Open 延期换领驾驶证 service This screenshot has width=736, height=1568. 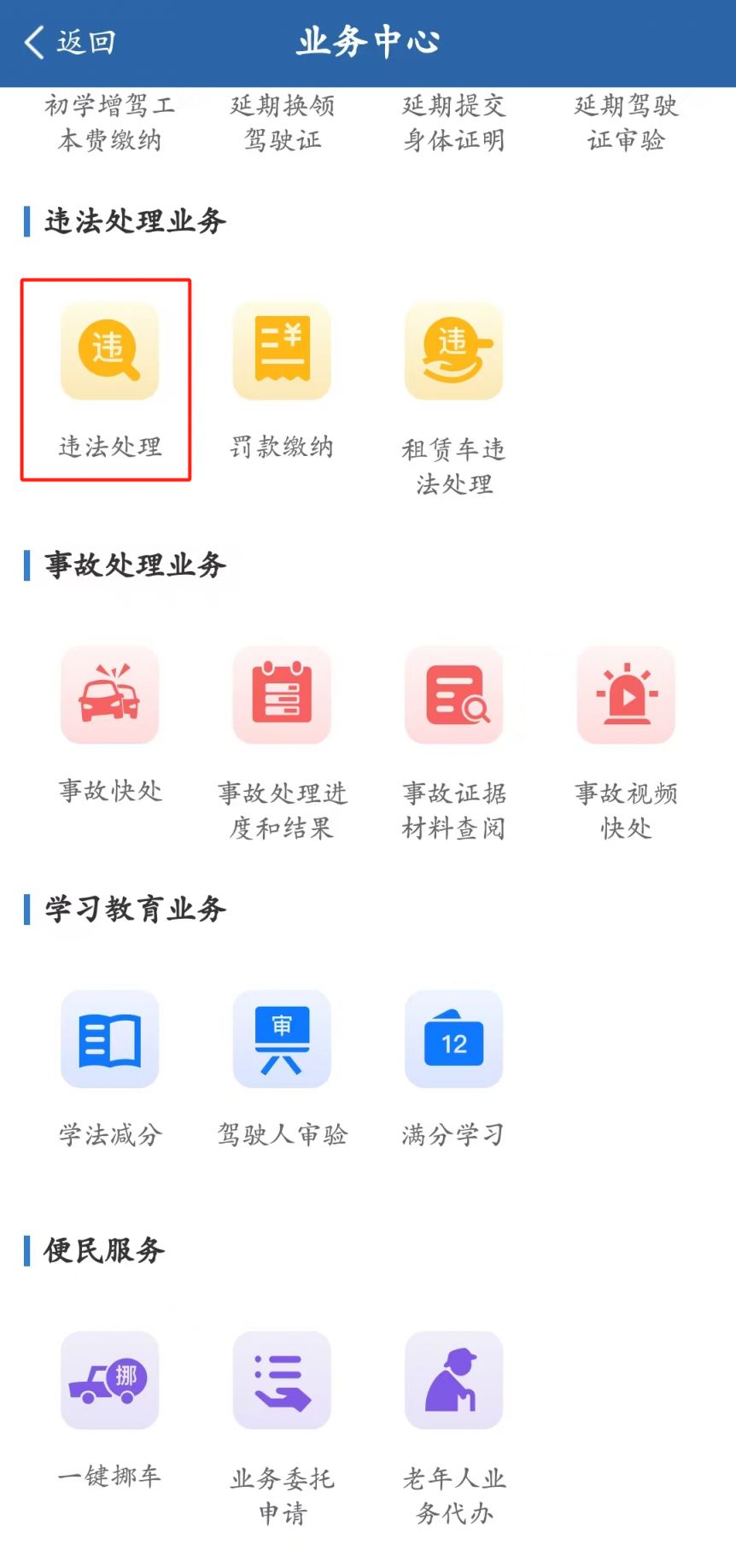pos(282,123)
